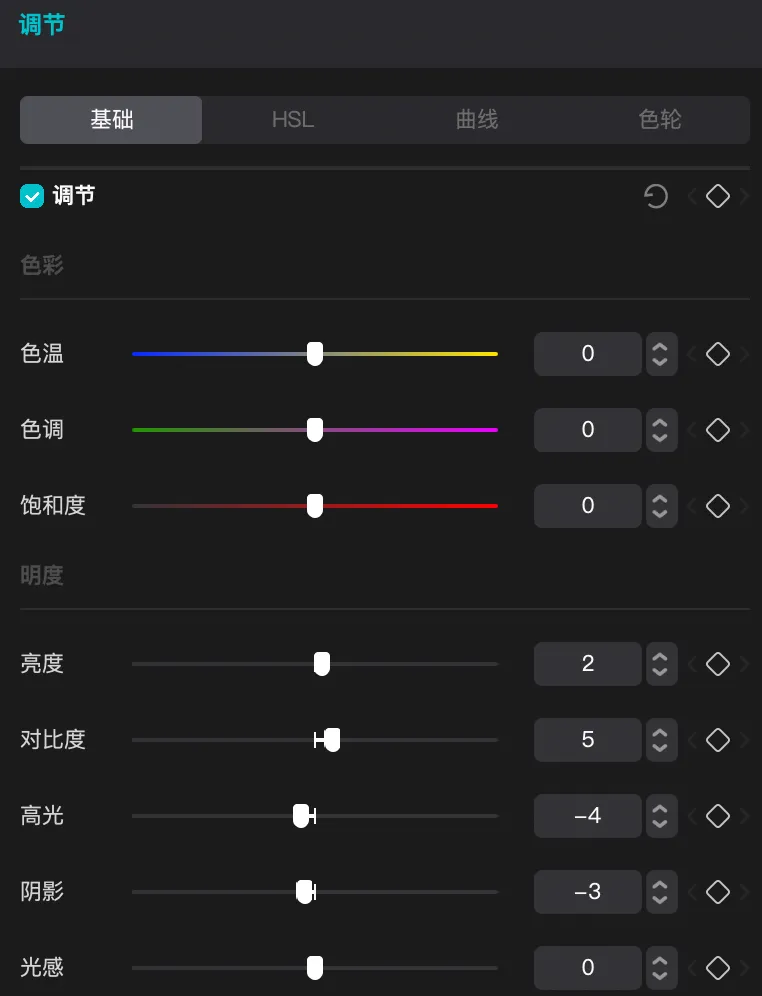Add a keyframe for 调节
762x996 pixels.
click(717, 196)
